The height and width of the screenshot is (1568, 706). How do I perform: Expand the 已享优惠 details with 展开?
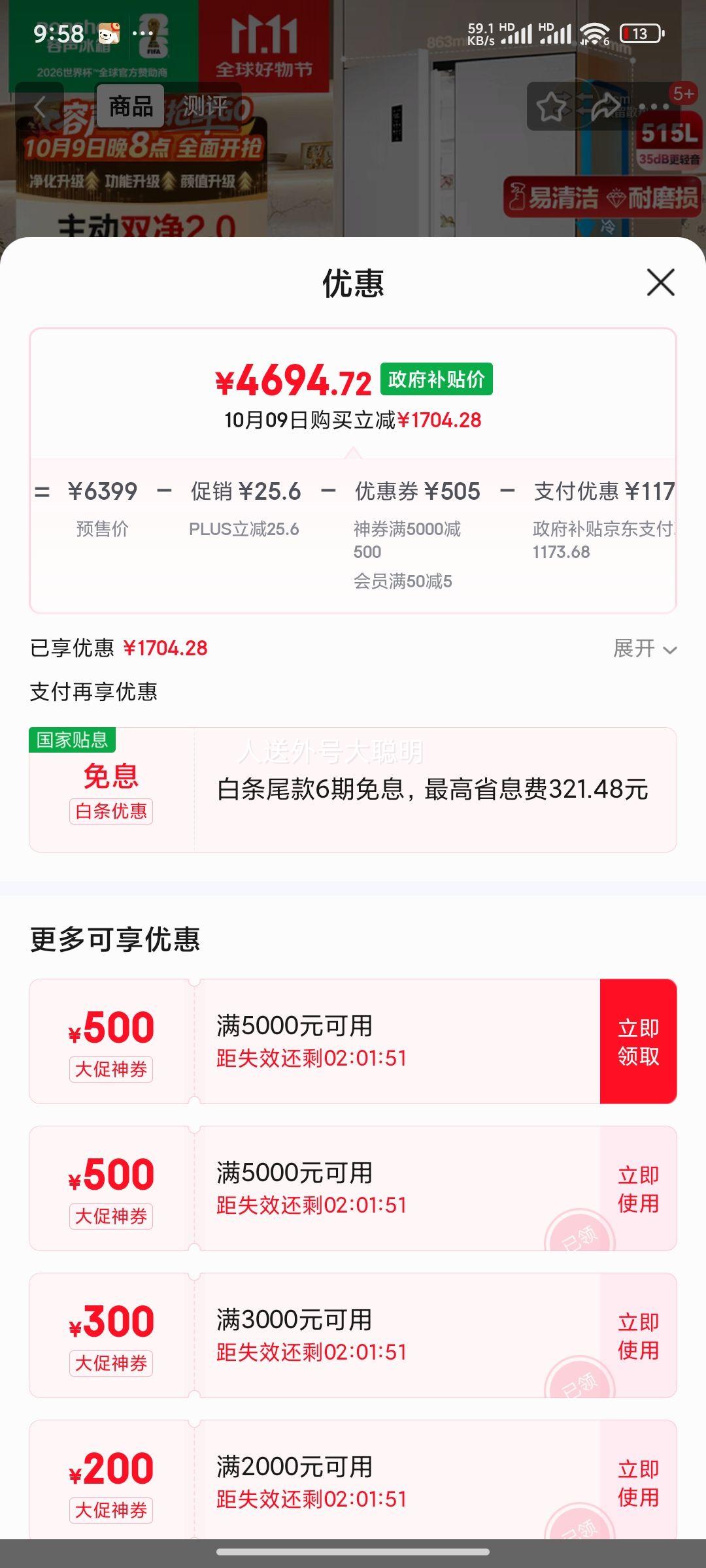pyautogui.click(x=644, y=649)
